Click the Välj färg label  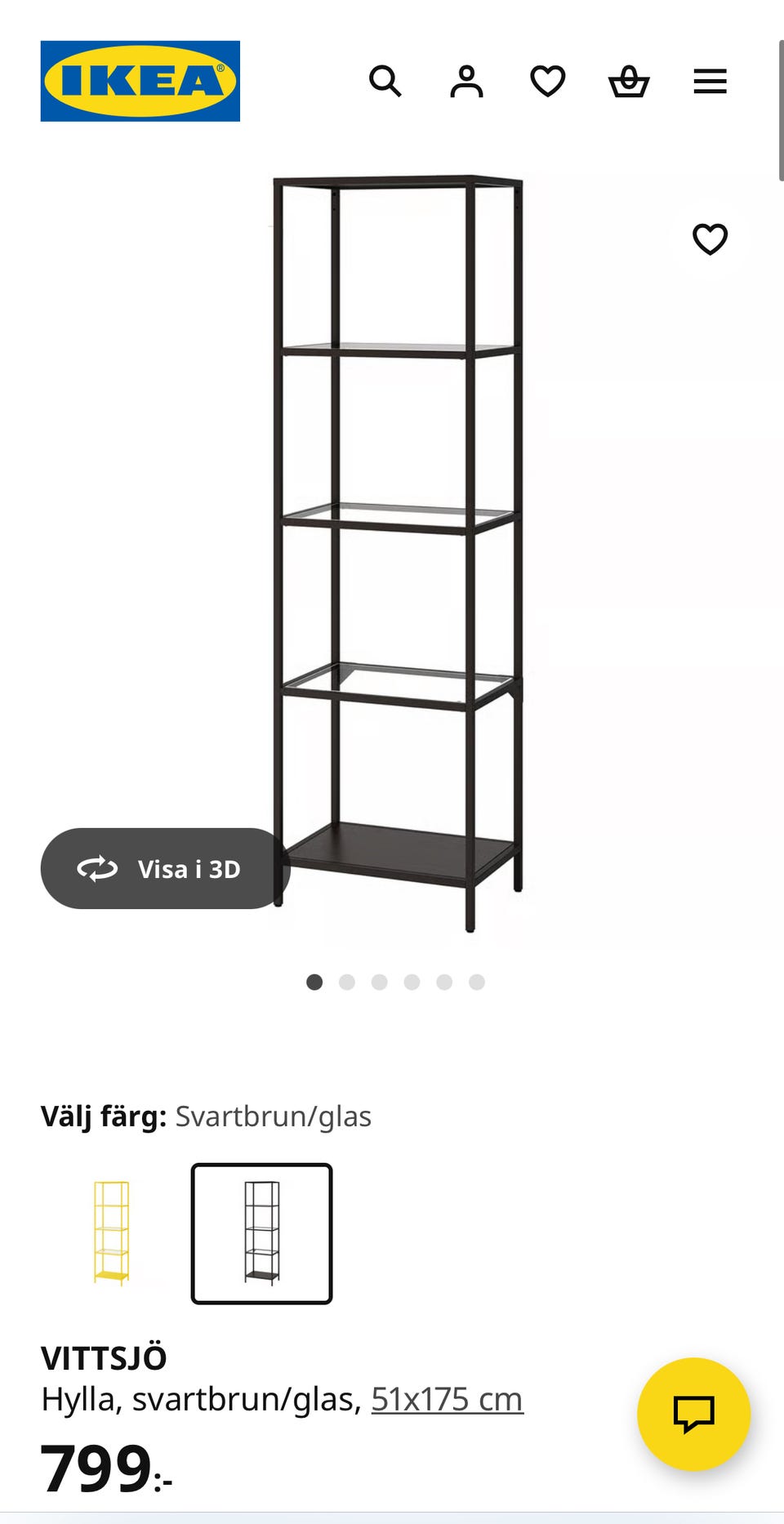(x=104, y=1116)
